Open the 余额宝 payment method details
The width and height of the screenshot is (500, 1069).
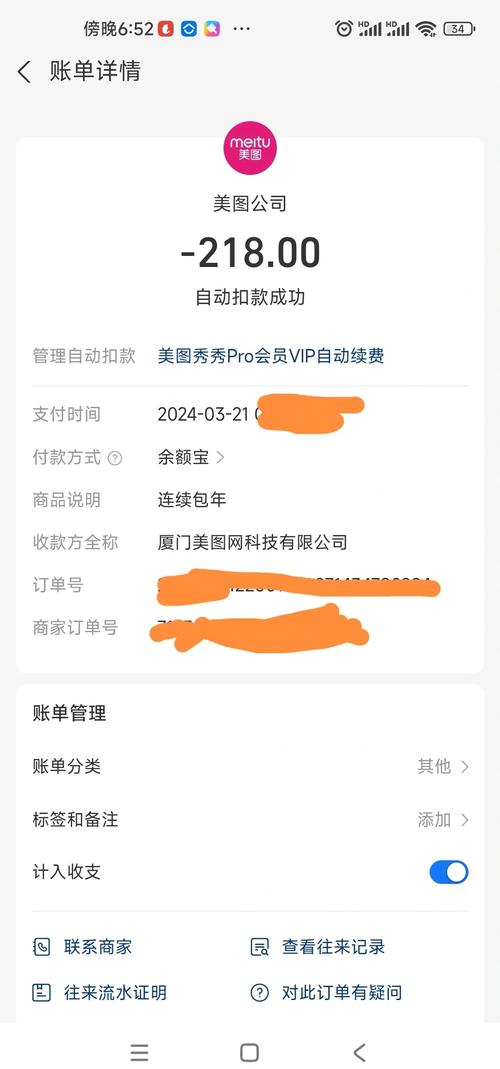pyautogui.click(x=191, y=457)
